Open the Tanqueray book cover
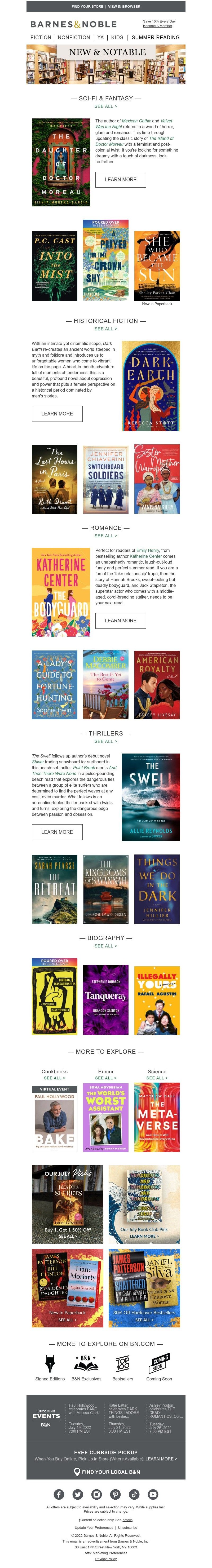 click(105, 1000)
